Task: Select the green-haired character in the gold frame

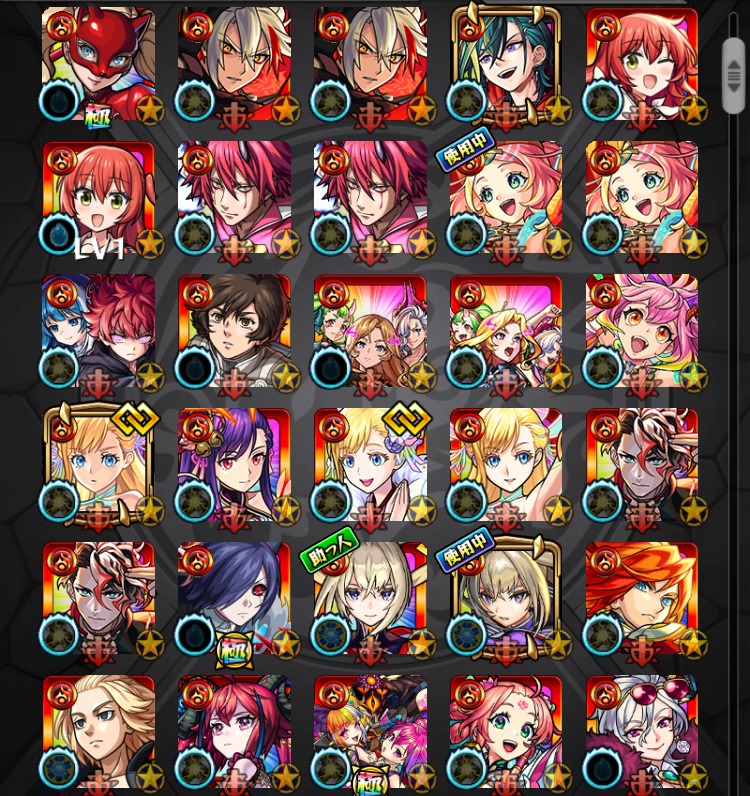Action: point(506,65)
